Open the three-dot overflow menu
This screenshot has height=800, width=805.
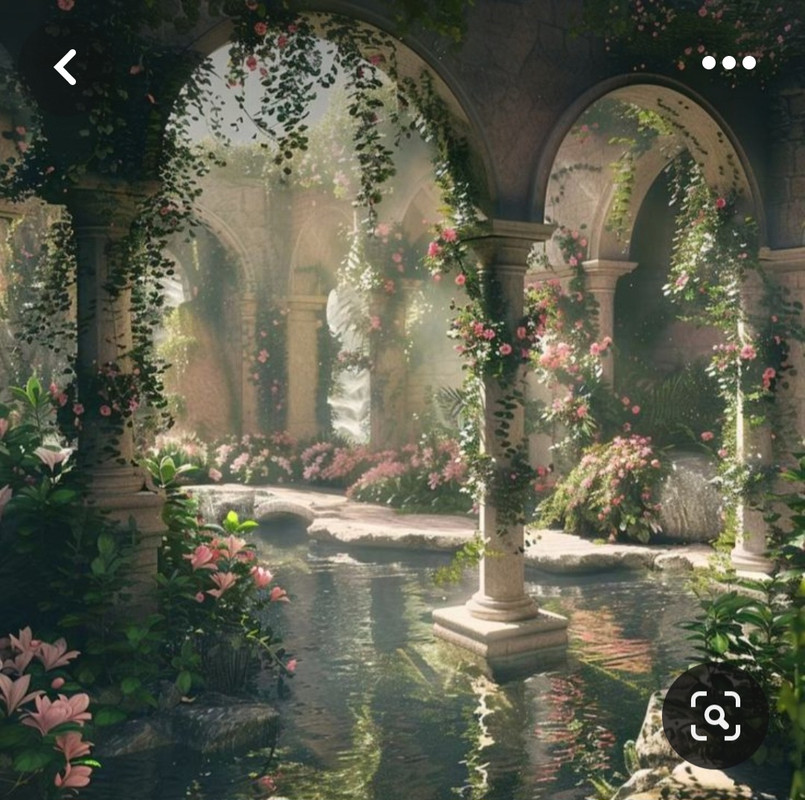point(729,63)
